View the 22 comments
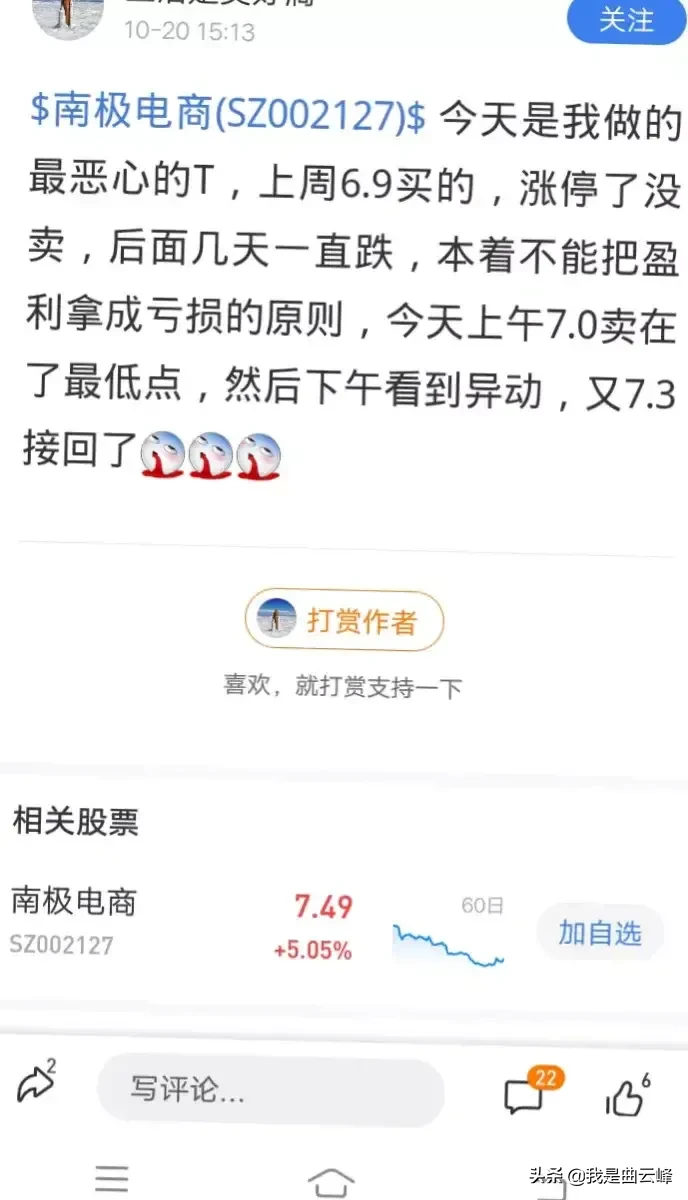This screenshot has width=688, height=1200. click(526, 1094)
